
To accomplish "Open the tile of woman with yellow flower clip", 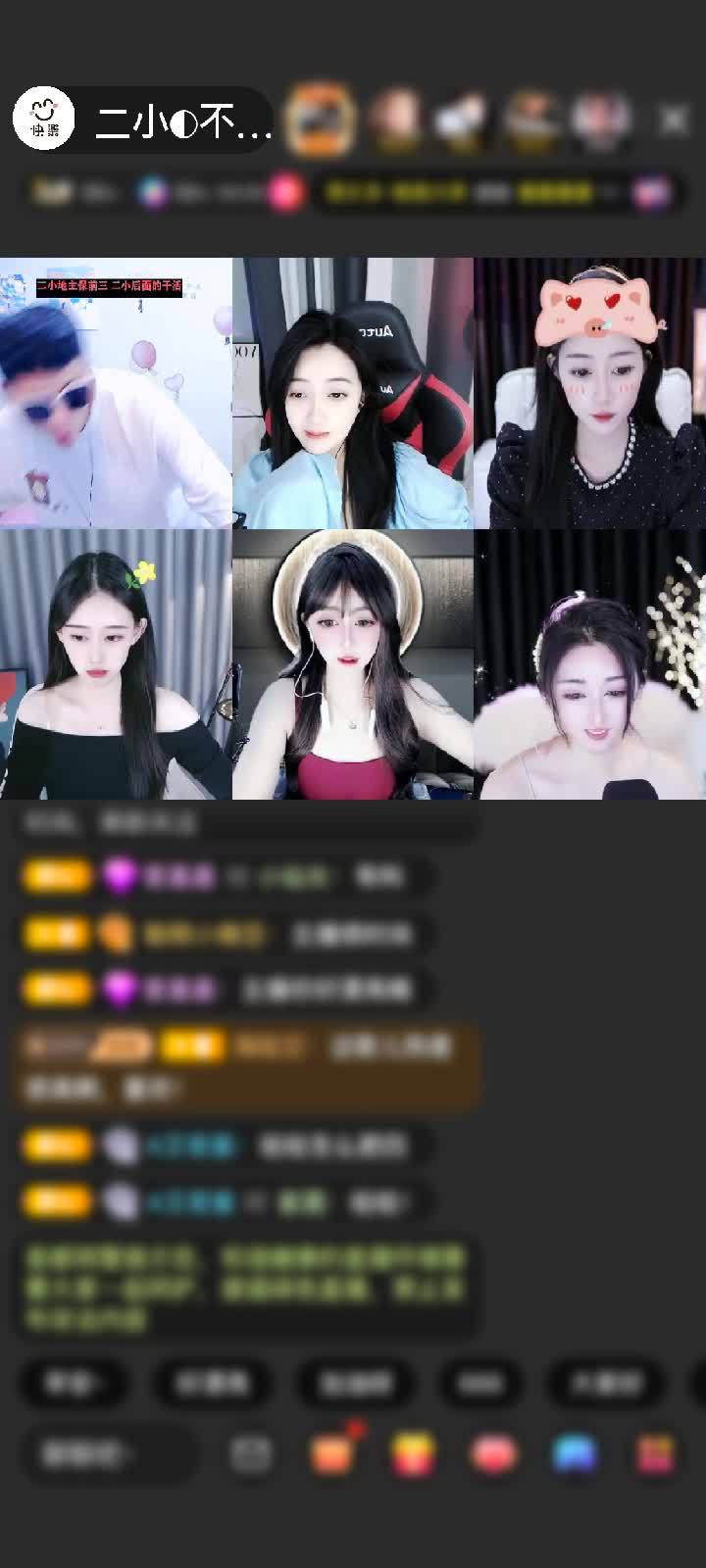I will click(x=116, y=664).
